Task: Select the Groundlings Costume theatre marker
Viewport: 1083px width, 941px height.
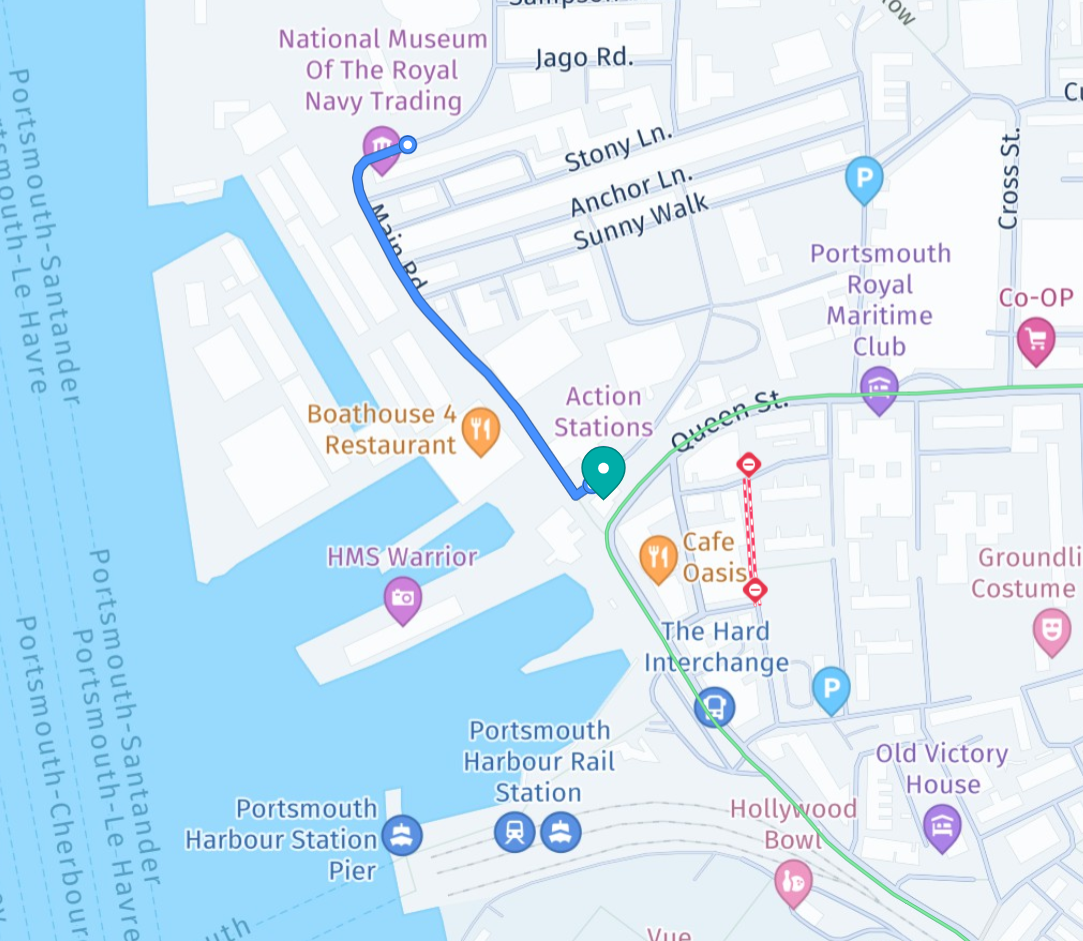Action: [x=1051, y=630]
